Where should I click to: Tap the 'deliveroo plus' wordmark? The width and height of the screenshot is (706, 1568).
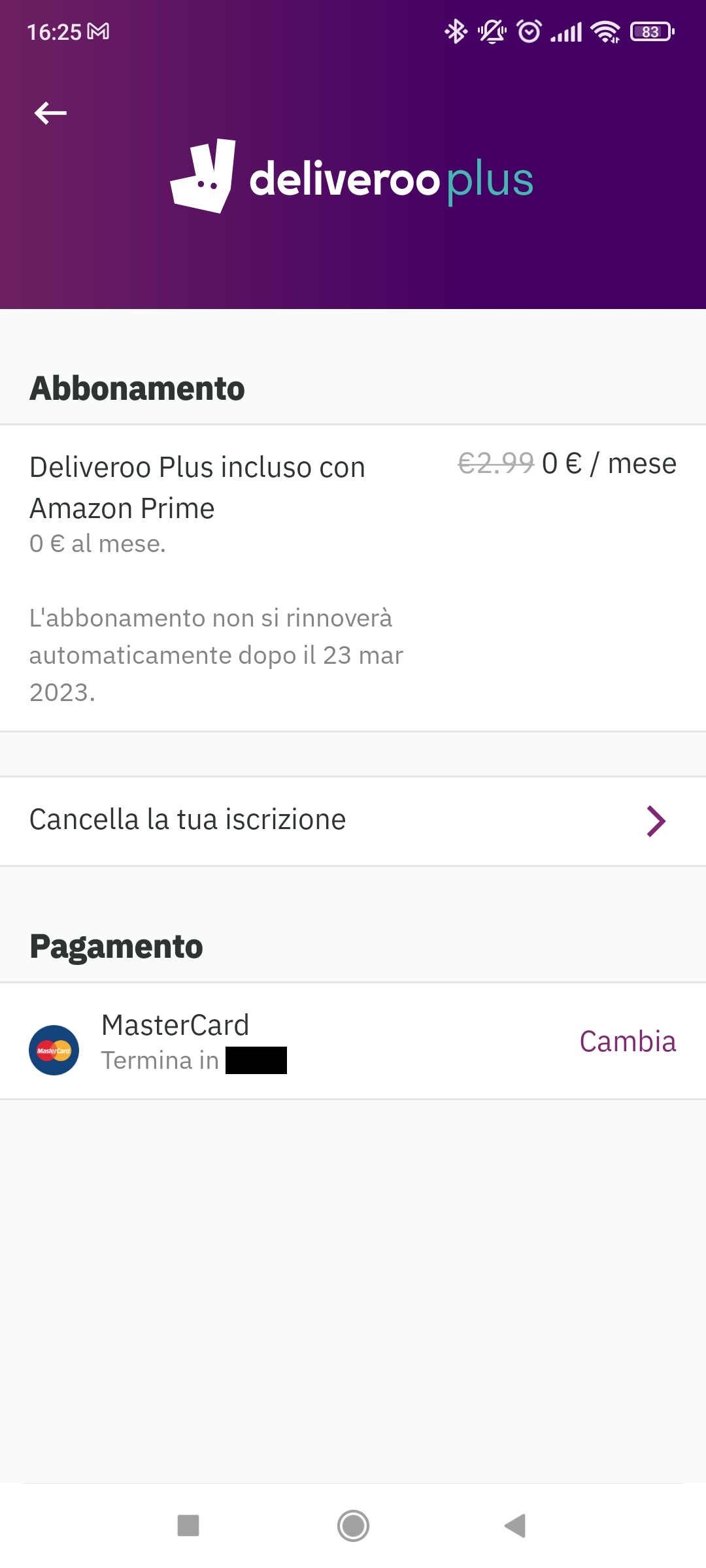pos(392,179)
